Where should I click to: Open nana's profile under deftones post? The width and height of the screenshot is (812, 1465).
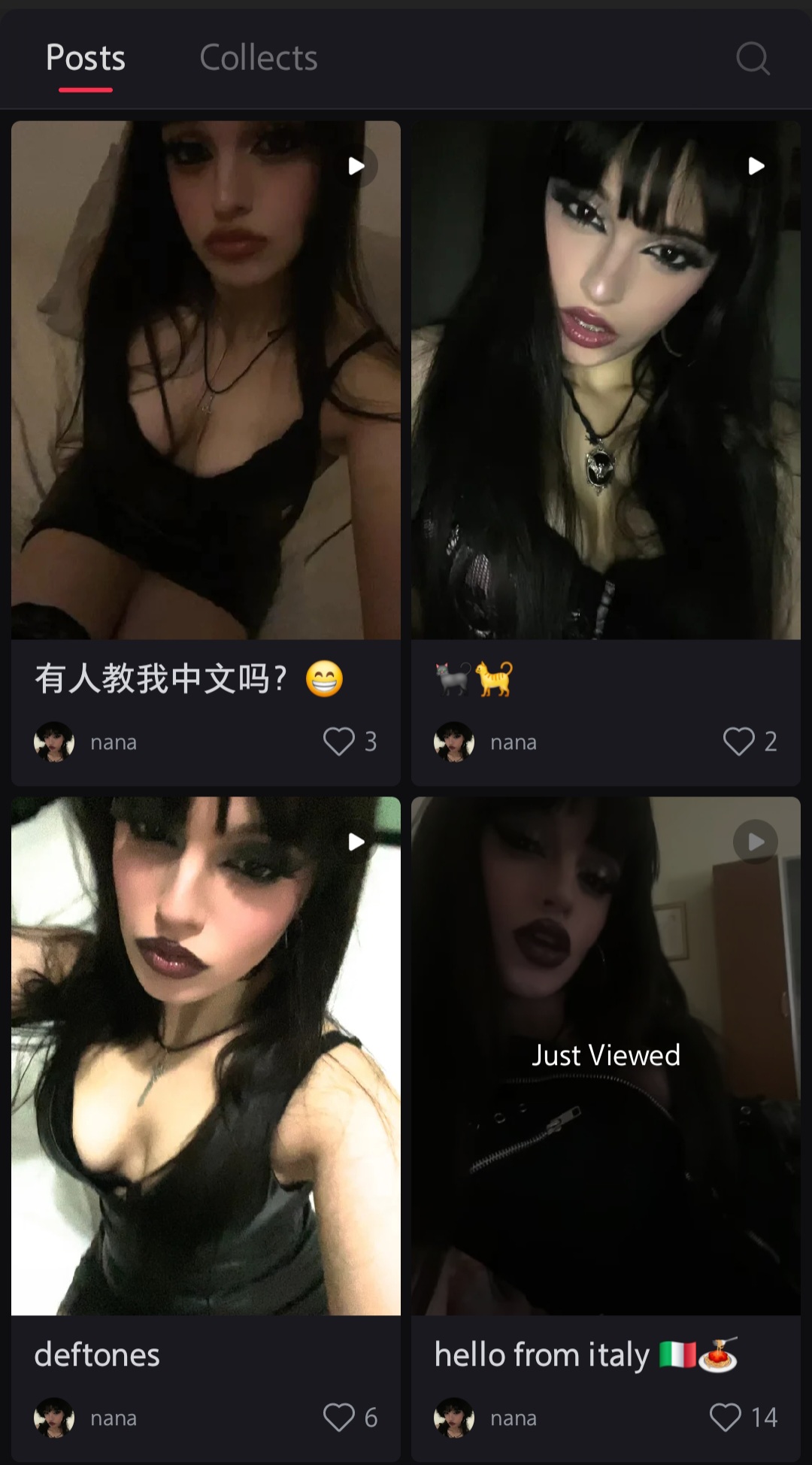point(85,1418)
